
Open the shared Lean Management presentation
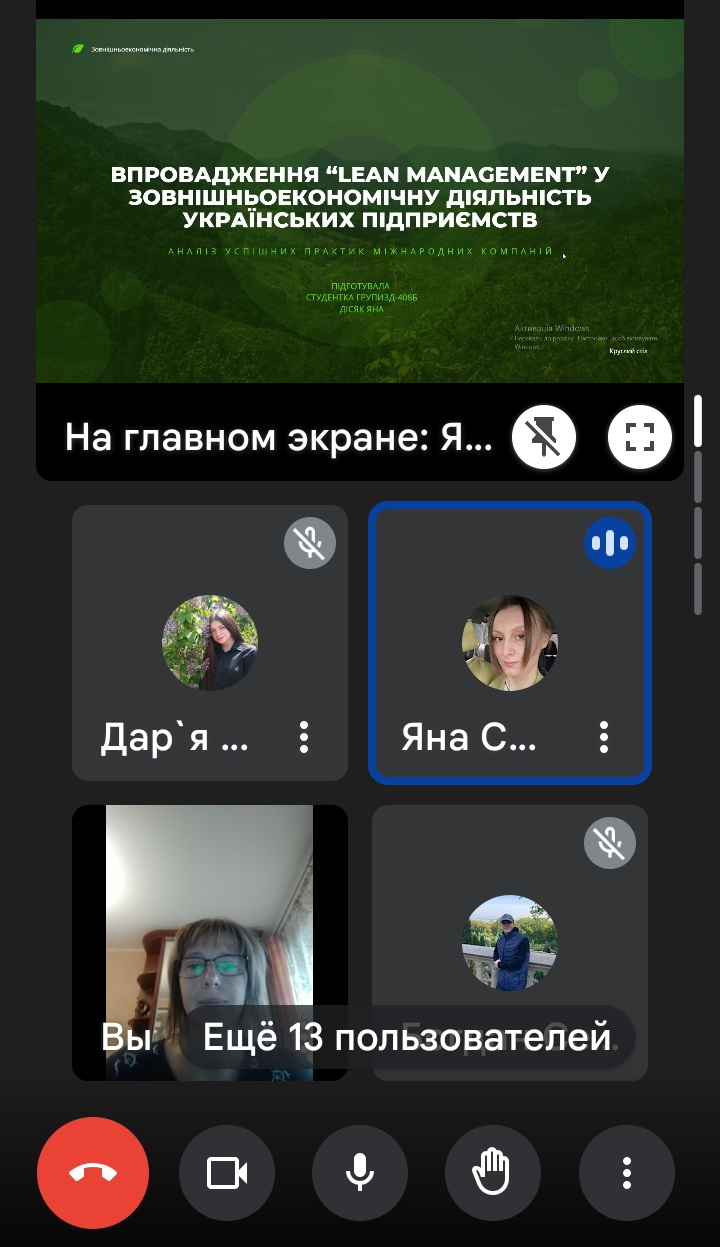(360, 200)
